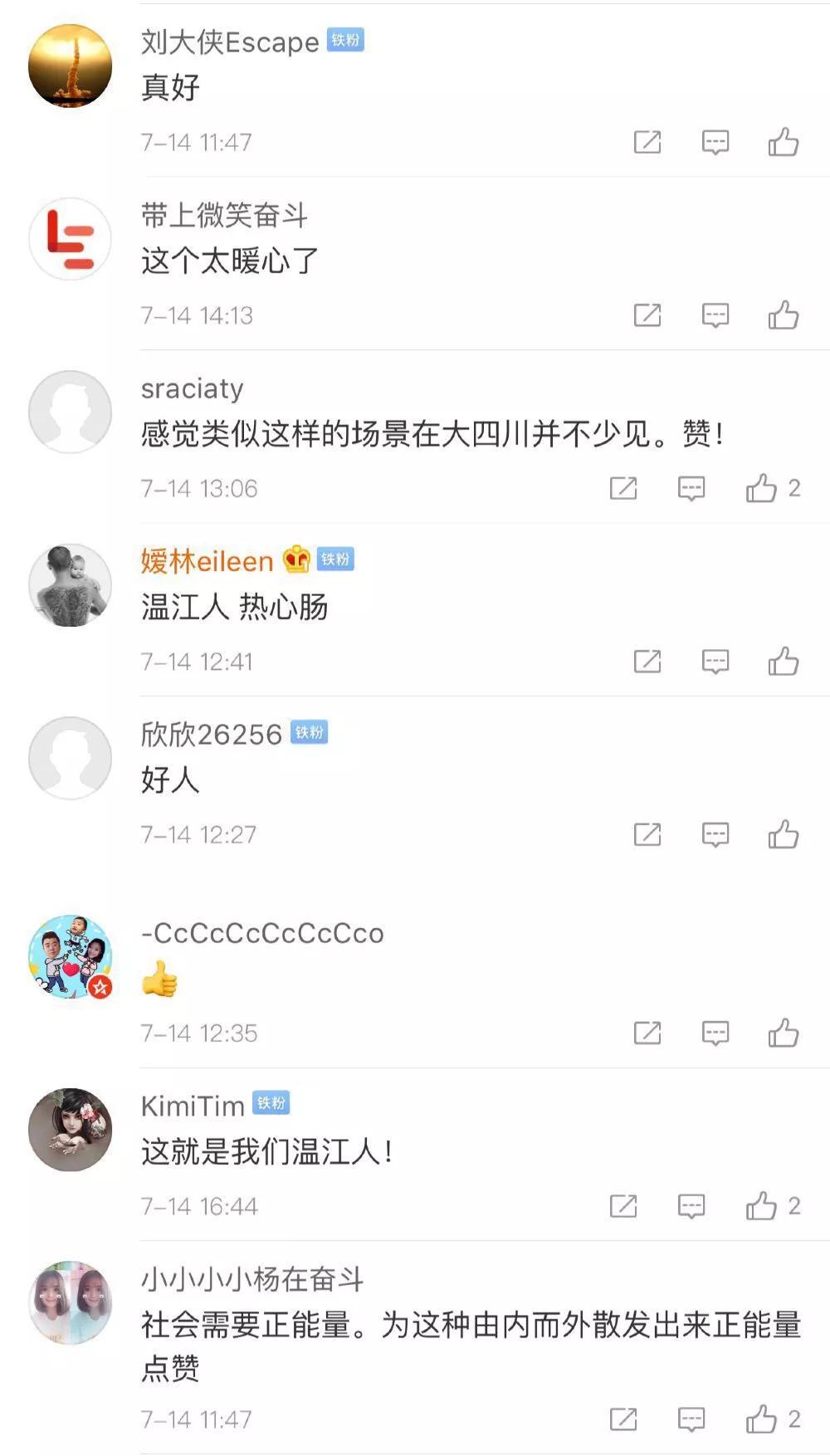830x1456 pixels.
Task: Reply to 小小小小杨在奋斗's comment
Action: [691, 1419]
